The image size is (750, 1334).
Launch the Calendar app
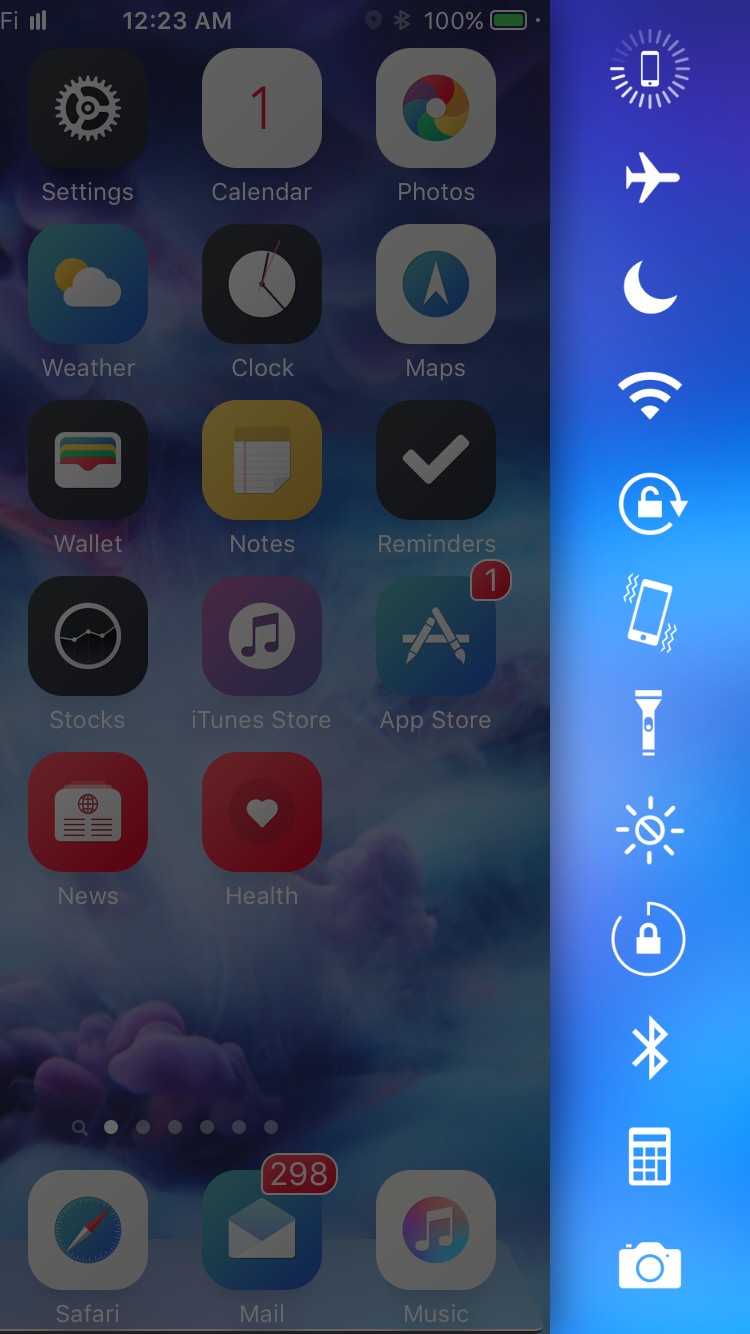pos(262,108)
